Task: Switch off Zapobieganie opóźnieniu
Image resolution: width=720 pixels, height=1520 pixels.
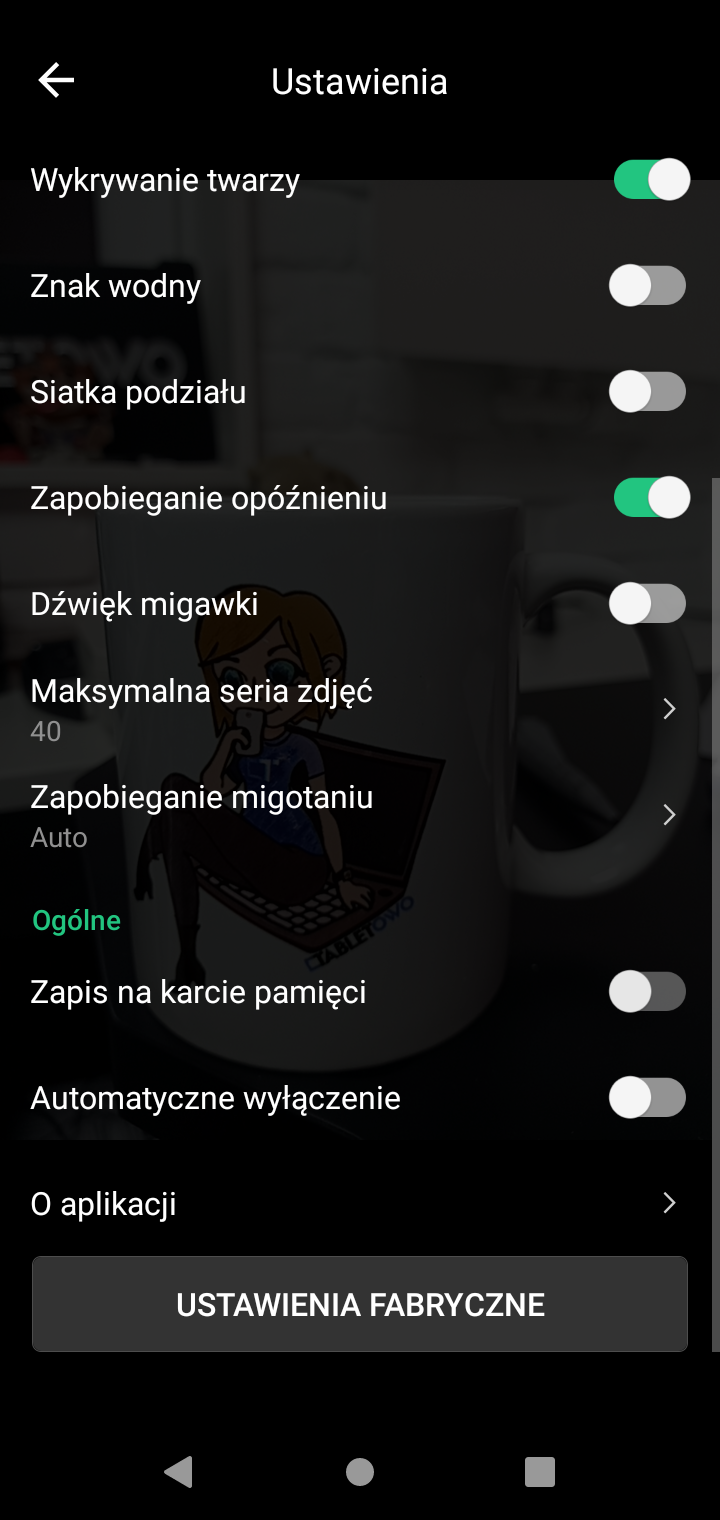Action: (x=651, y=498)
